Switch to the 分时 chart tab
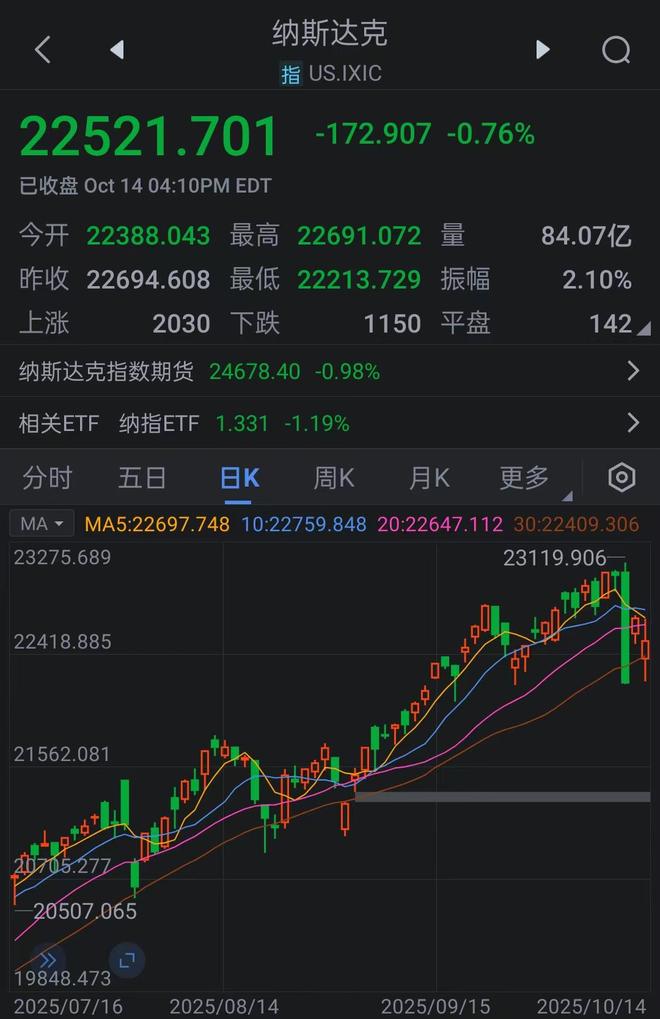 coord(47,478)
